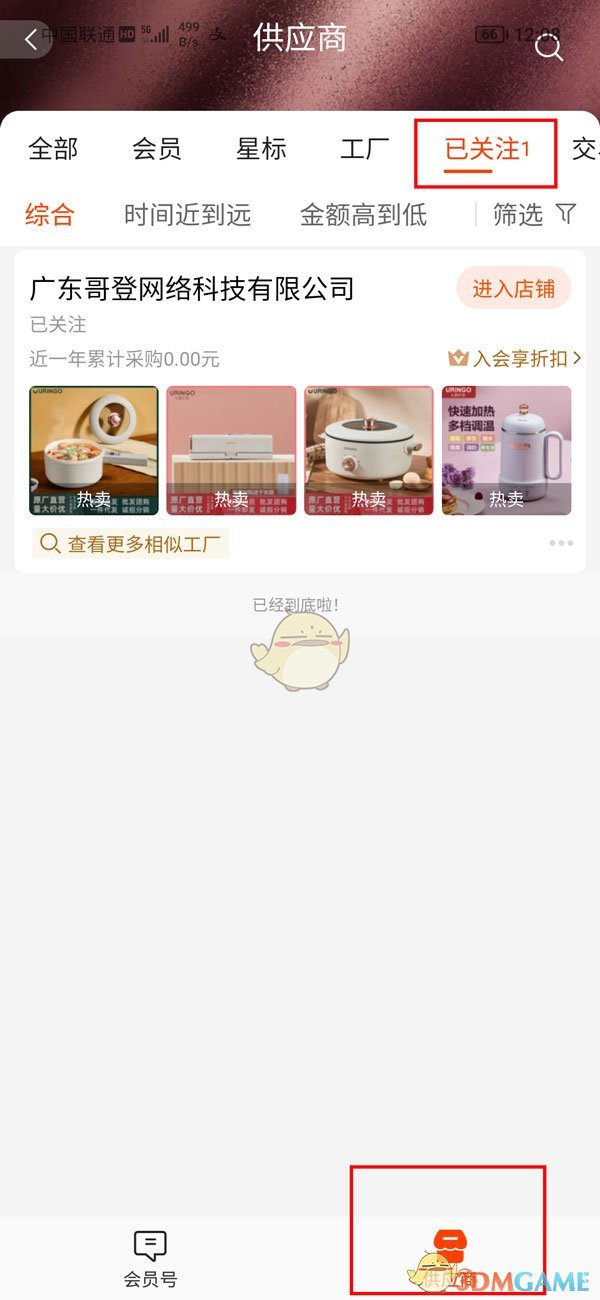Image resolution: width=600 pixels, height=1300 pixels.
Task: Switch to the 会员 tab
Action: click(x=157, y=150)
